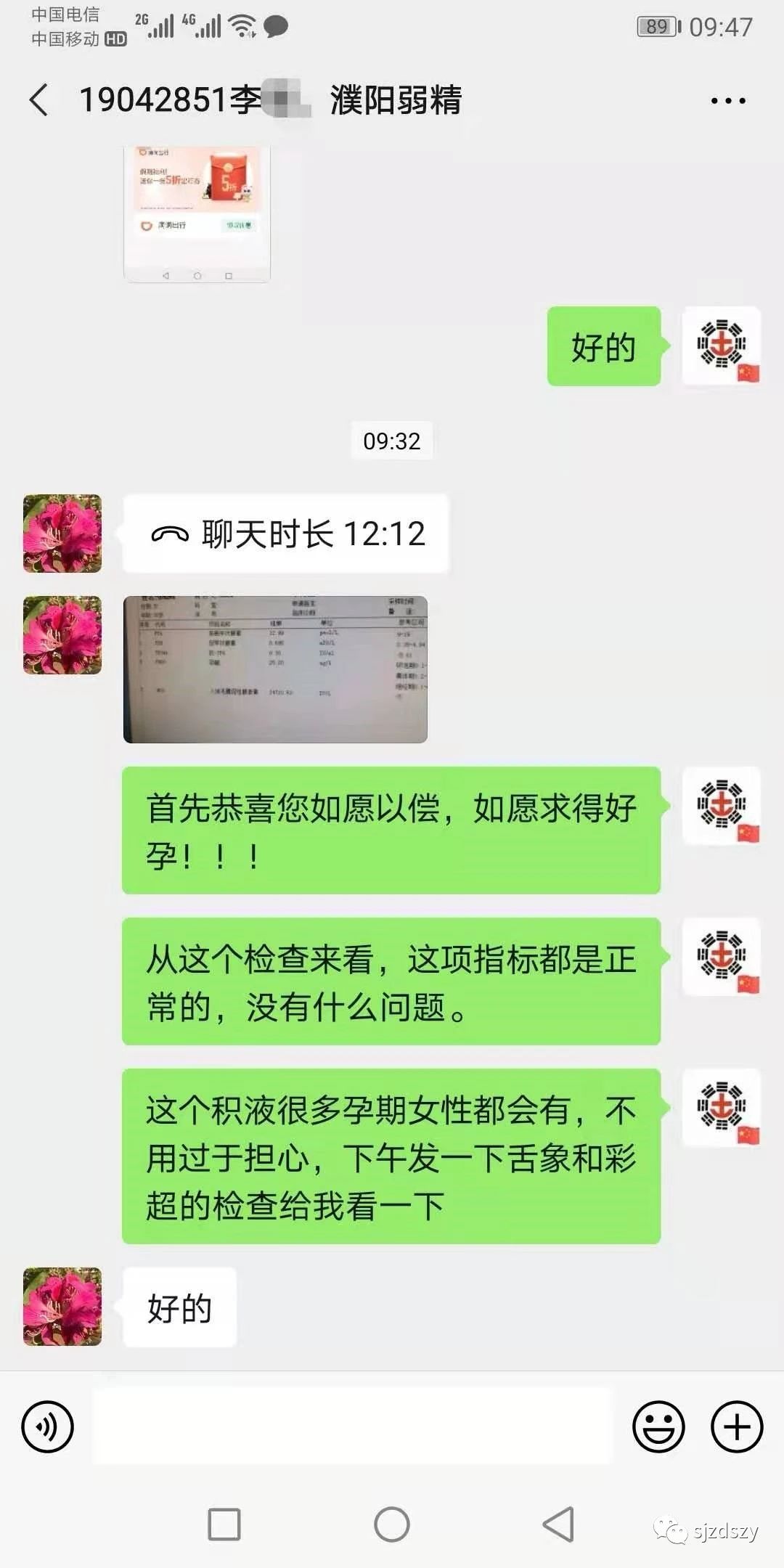Go to home via circle navigation button
784x1568 pixels.
(392, 1524)
